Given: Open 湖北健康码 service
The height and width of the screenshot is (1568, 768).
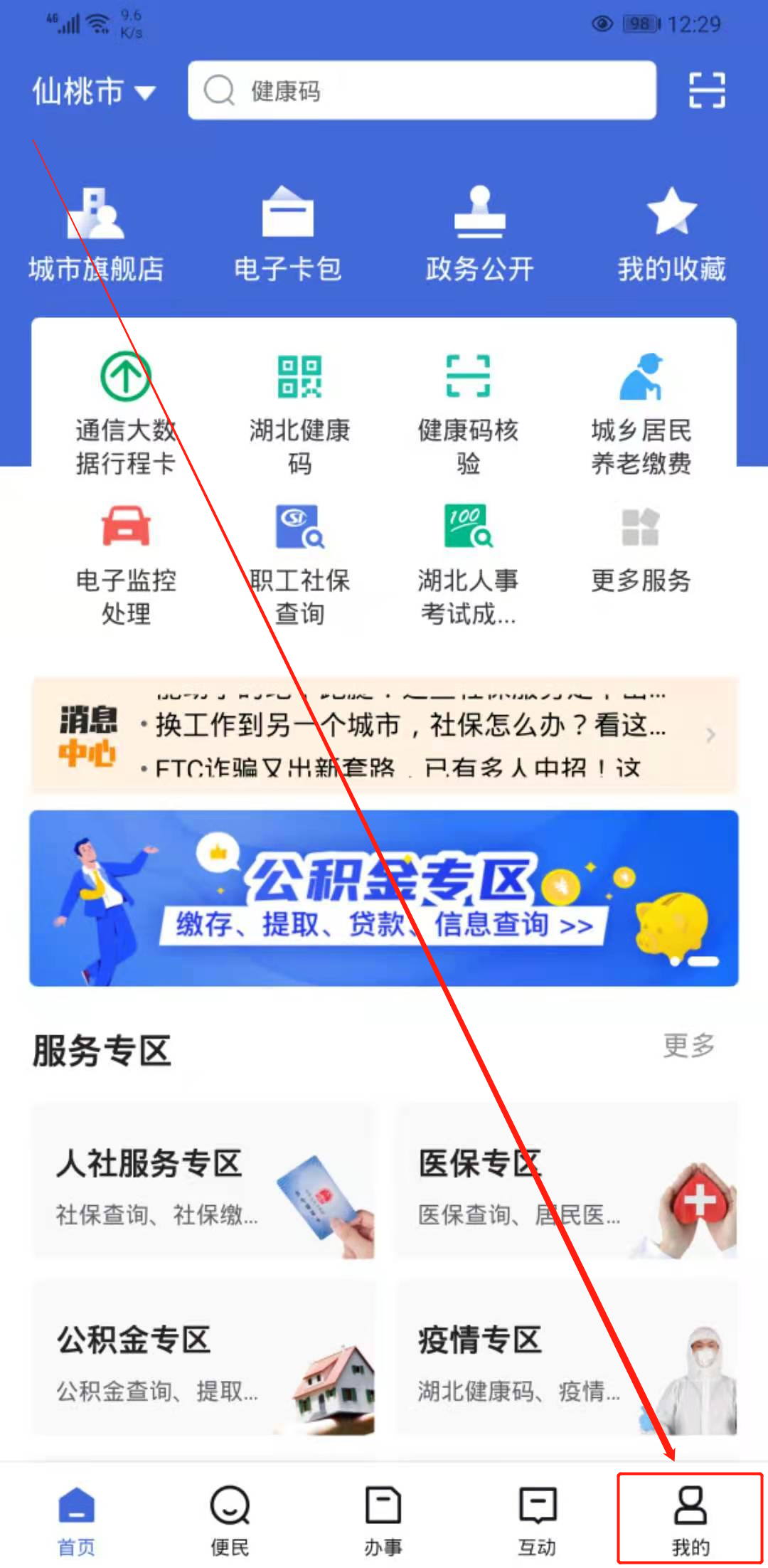Looking at the screenshot, I should 299,413.
